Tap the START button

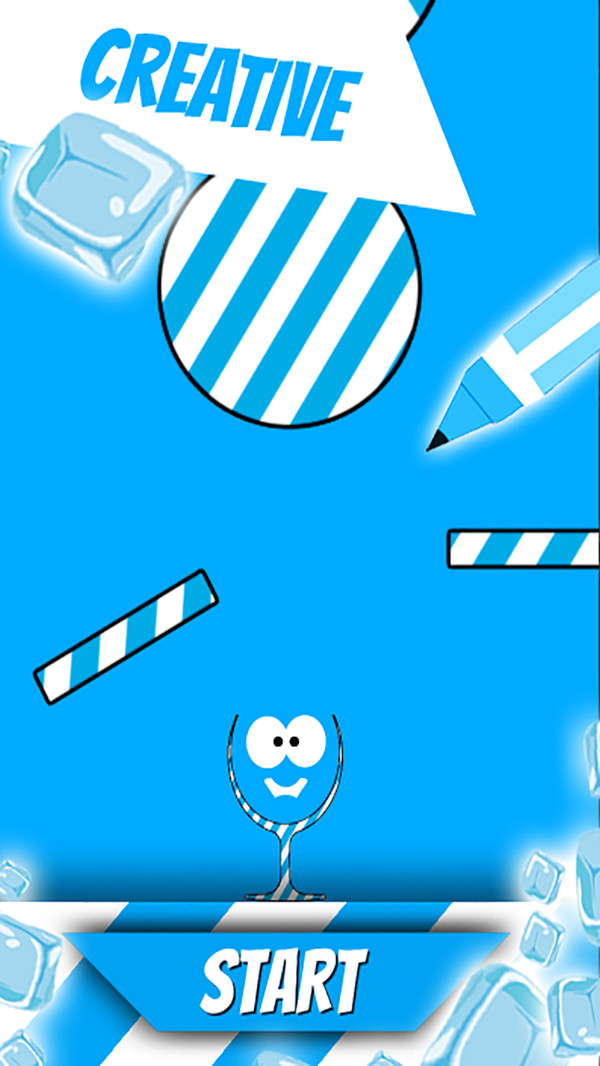[283, 982]
